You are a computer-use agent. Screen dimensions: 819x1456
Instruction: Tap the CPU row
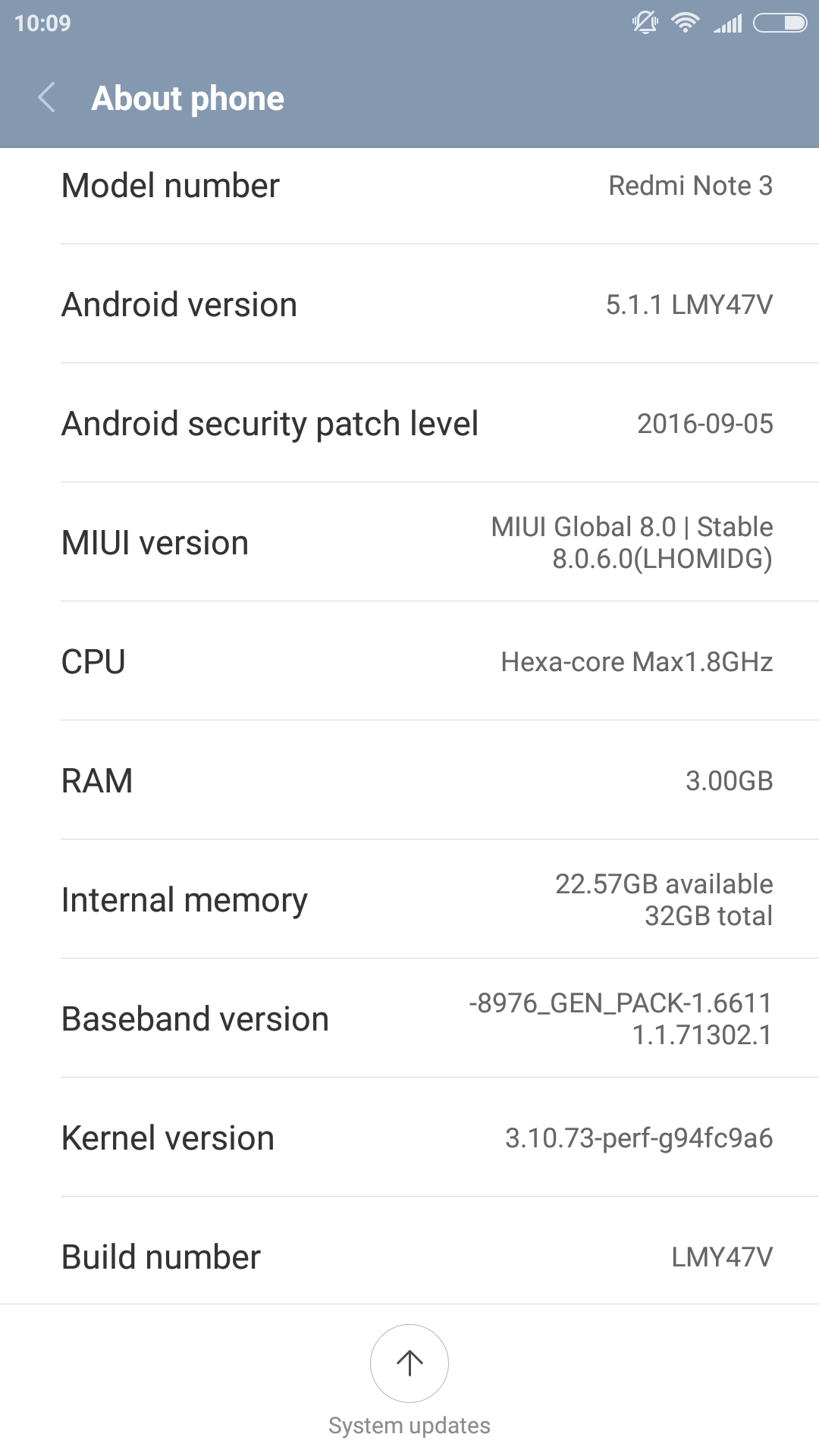click(x=409, y=662)
